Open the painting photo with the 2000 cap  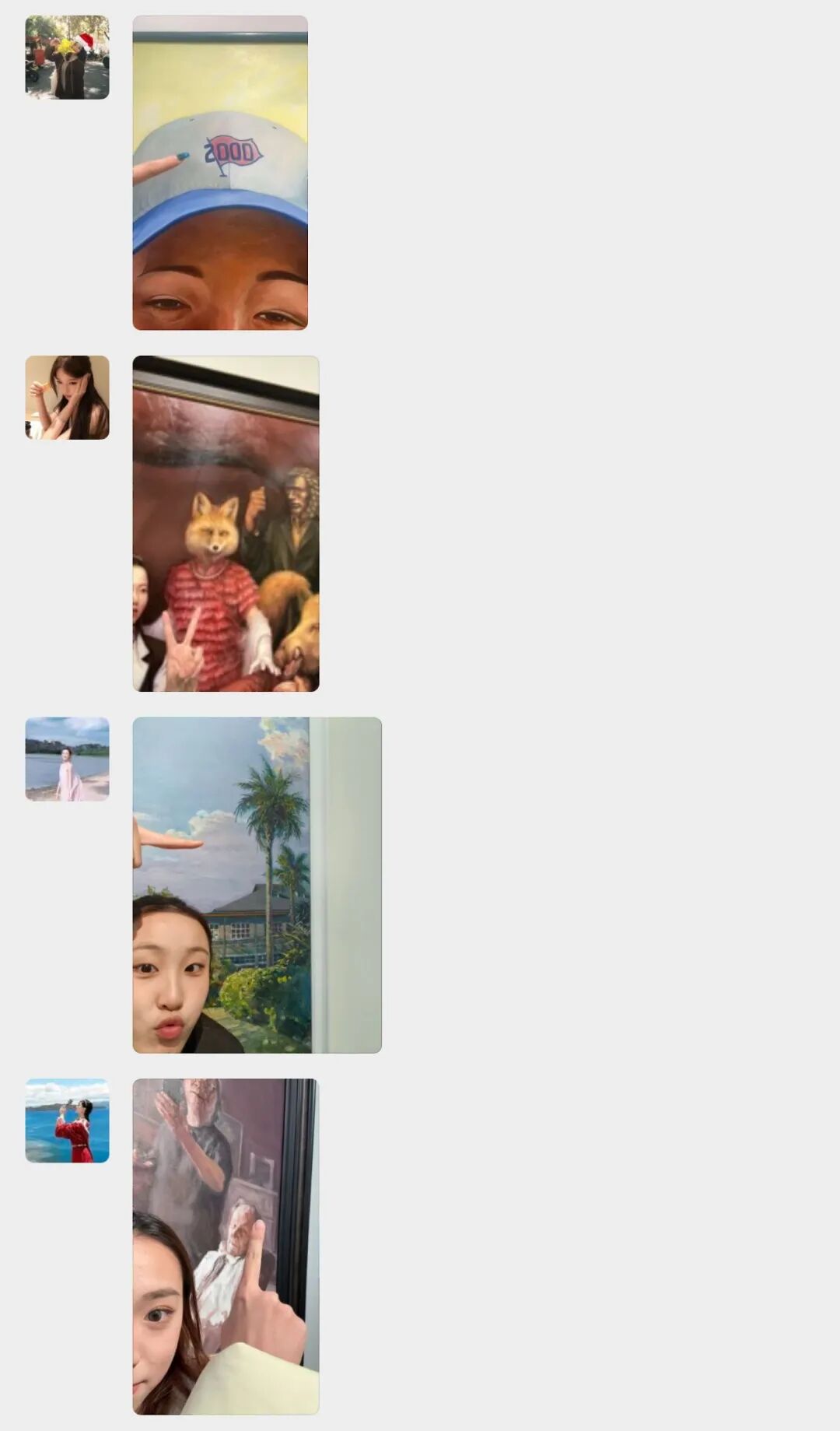[220, 173]
